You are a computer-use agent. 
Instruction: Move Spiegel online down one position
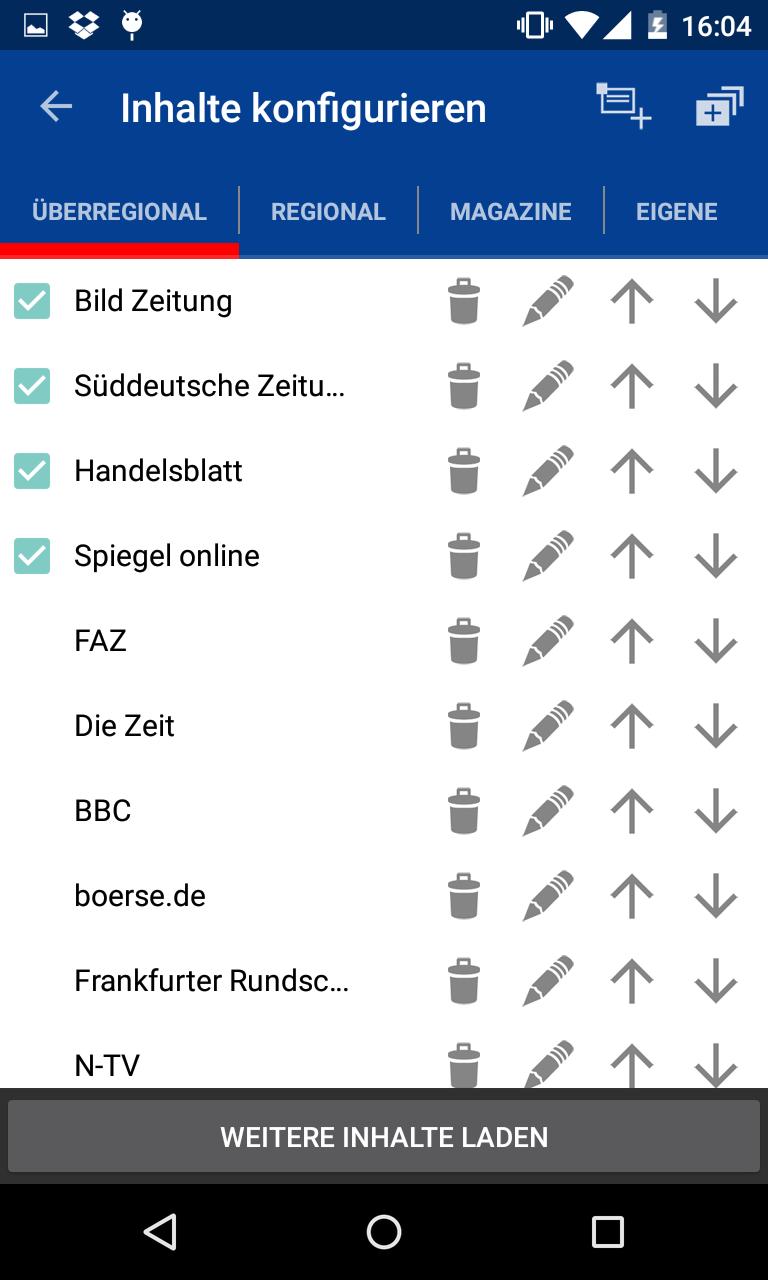[x=714, y=555]
